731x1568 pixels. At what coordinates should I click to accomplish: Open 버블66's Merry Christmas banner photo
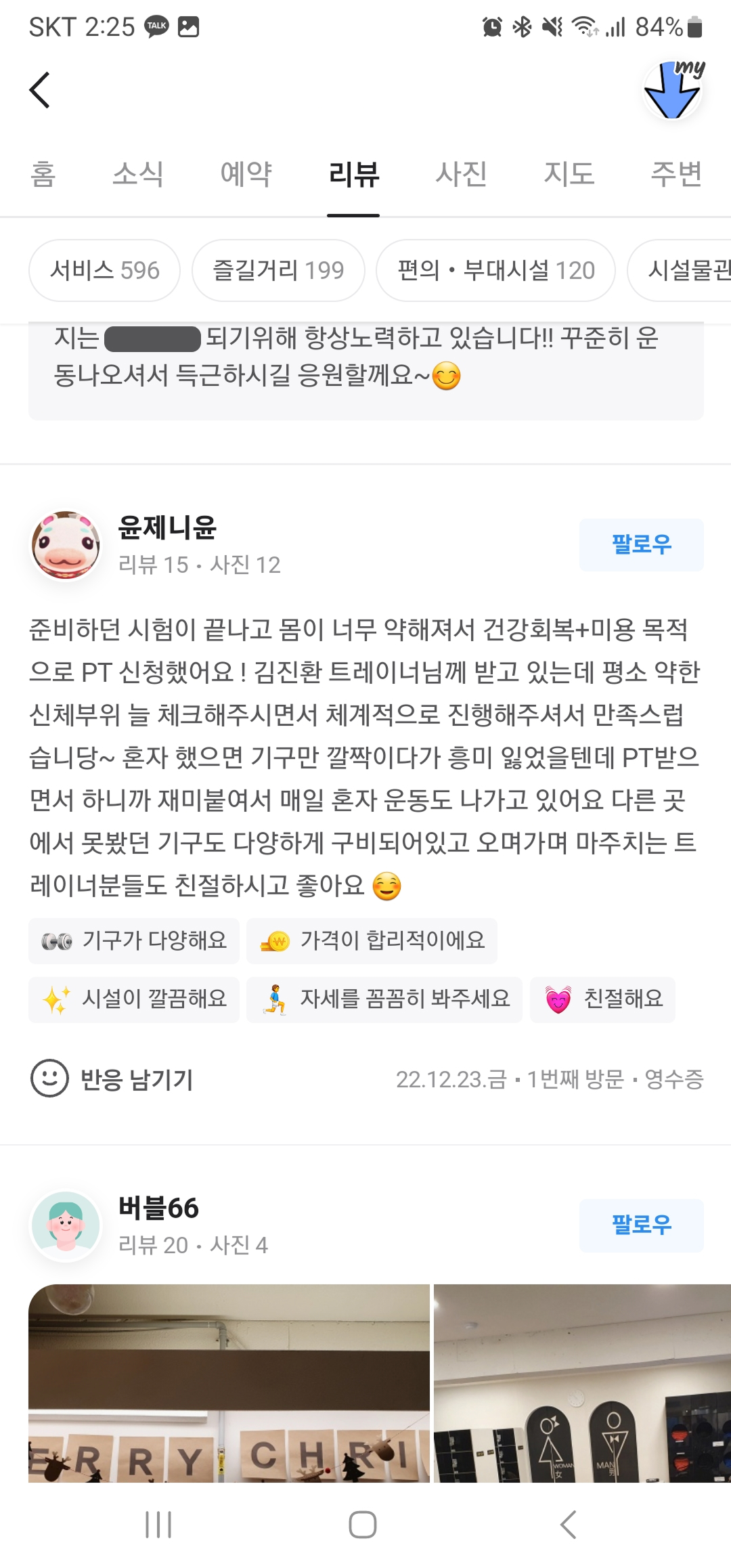click(229, 1383)
